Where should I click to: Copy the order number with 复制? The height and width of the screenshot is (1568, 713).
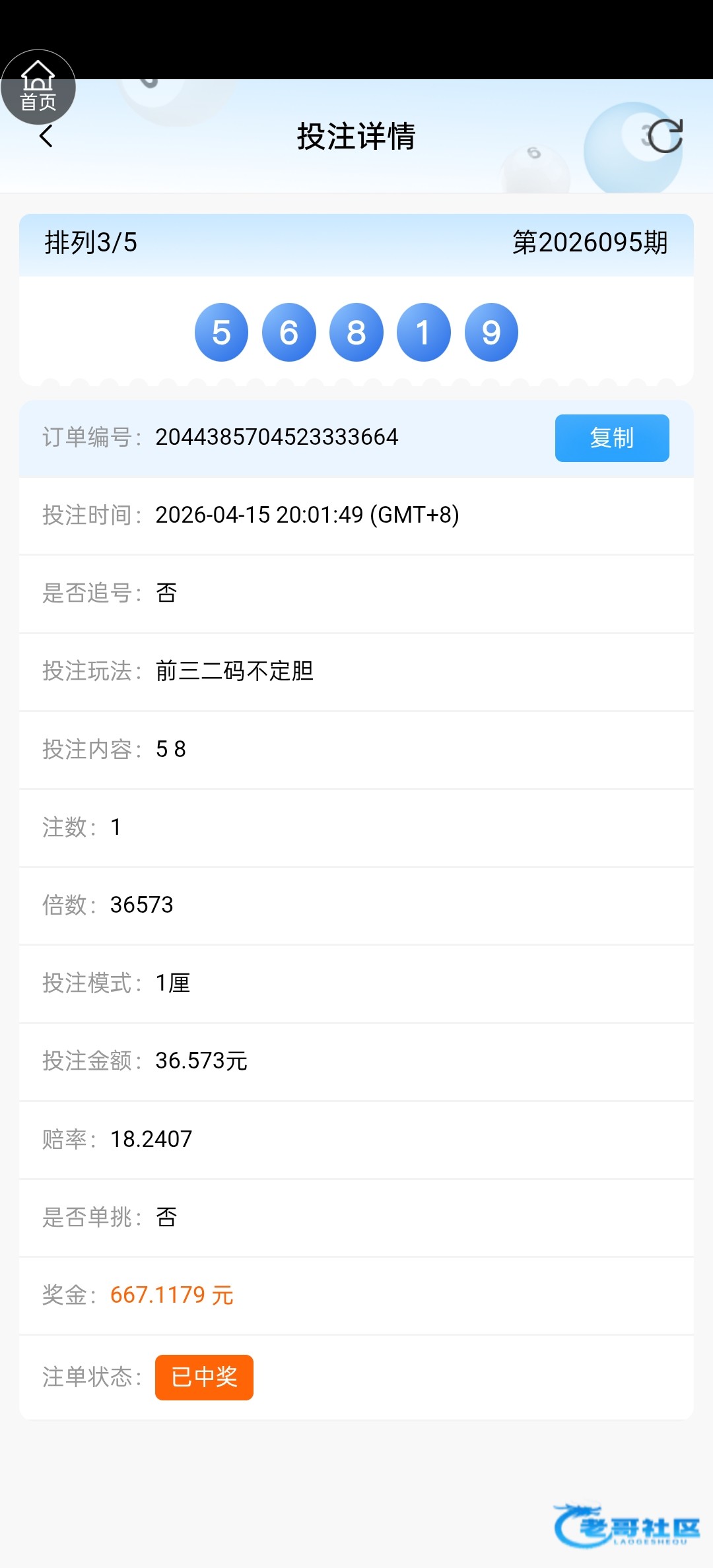tap(611, 438)
